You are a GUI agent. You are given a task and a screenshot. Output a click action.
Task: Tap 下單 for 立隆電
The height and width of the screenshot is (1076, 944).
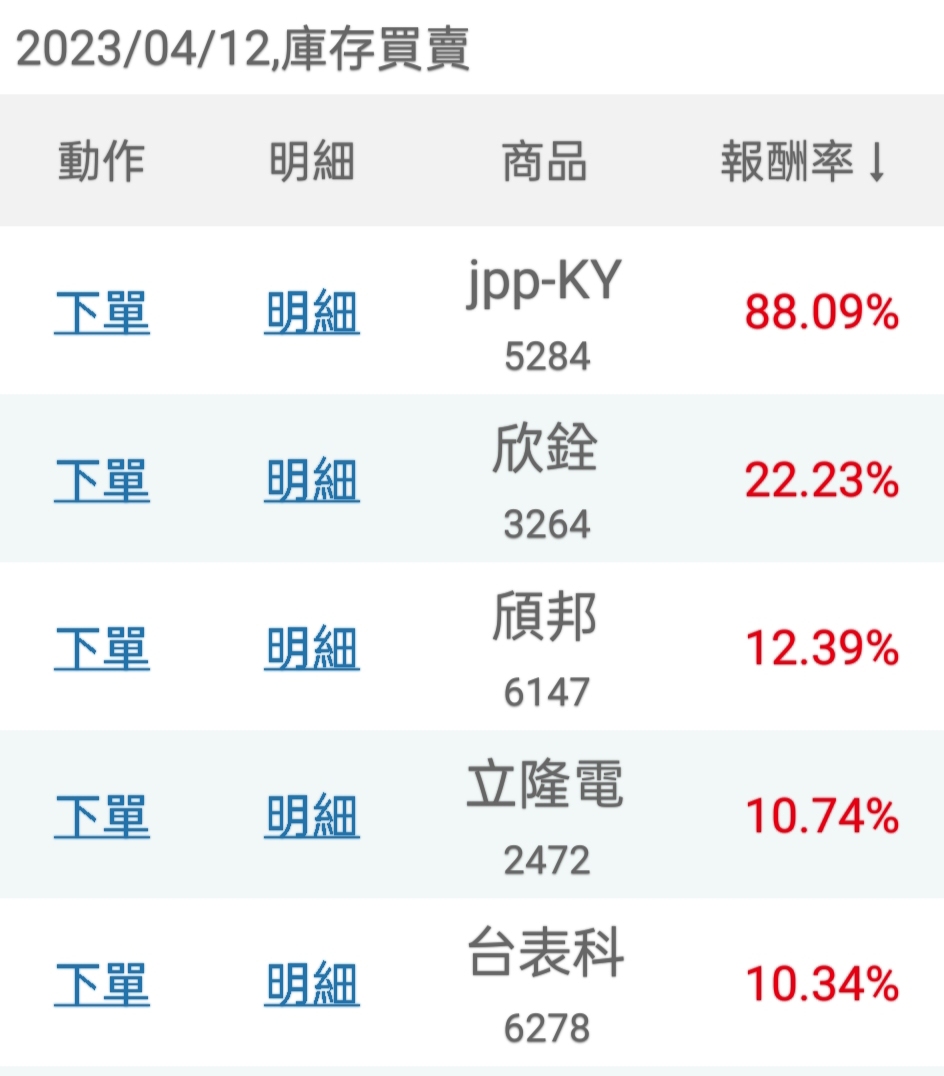click(x=101, y=818)
